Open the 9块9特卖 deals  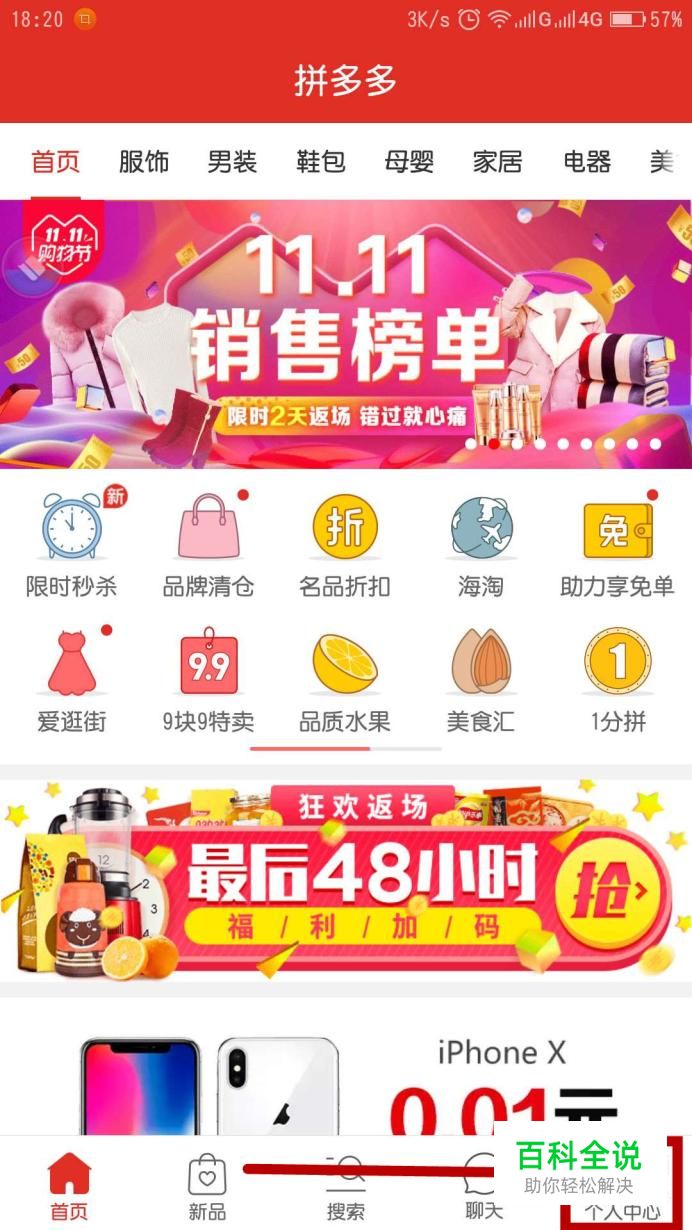point(208,678)
